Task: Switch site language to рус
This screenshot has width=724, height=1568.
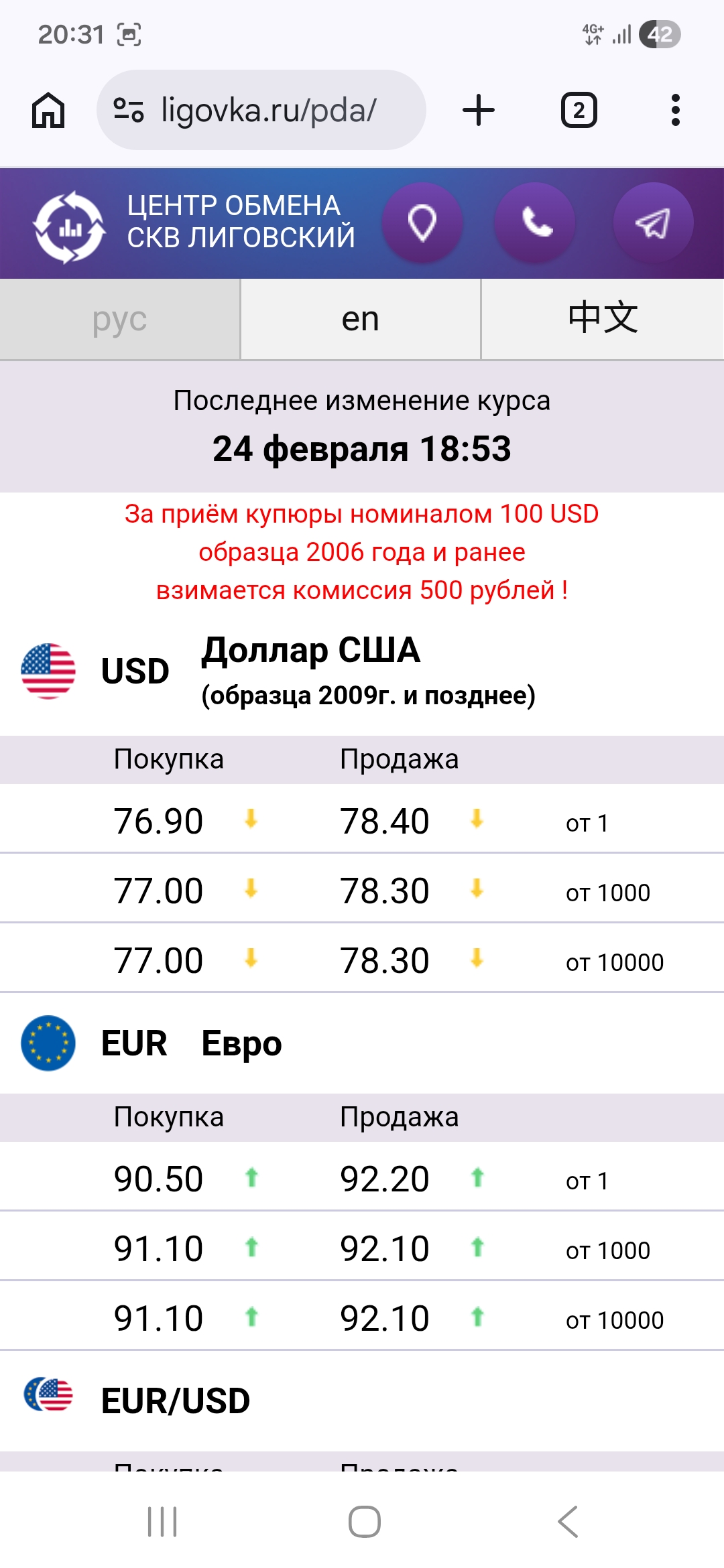Action: point(119,320)
